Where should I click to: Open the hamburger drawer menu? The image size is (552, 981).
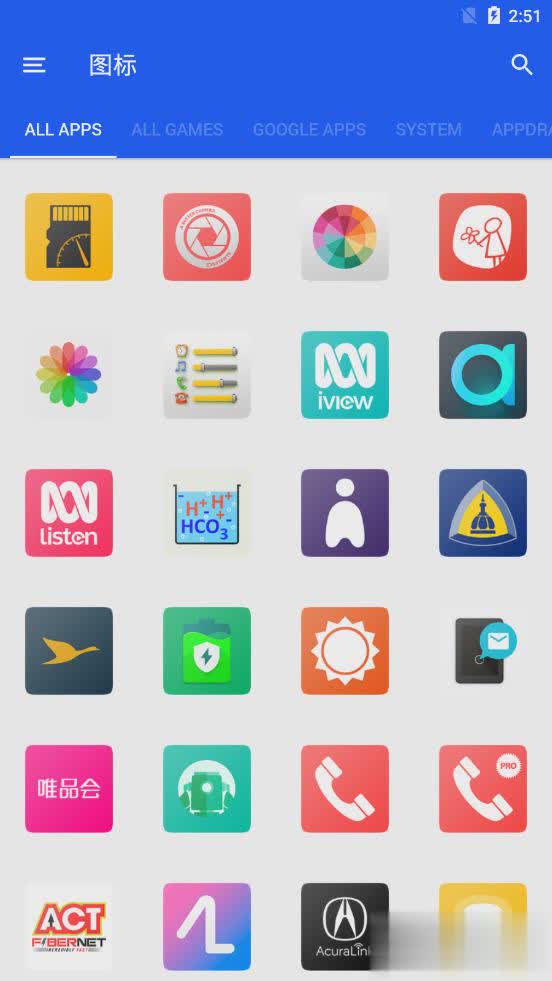[34, 65]
